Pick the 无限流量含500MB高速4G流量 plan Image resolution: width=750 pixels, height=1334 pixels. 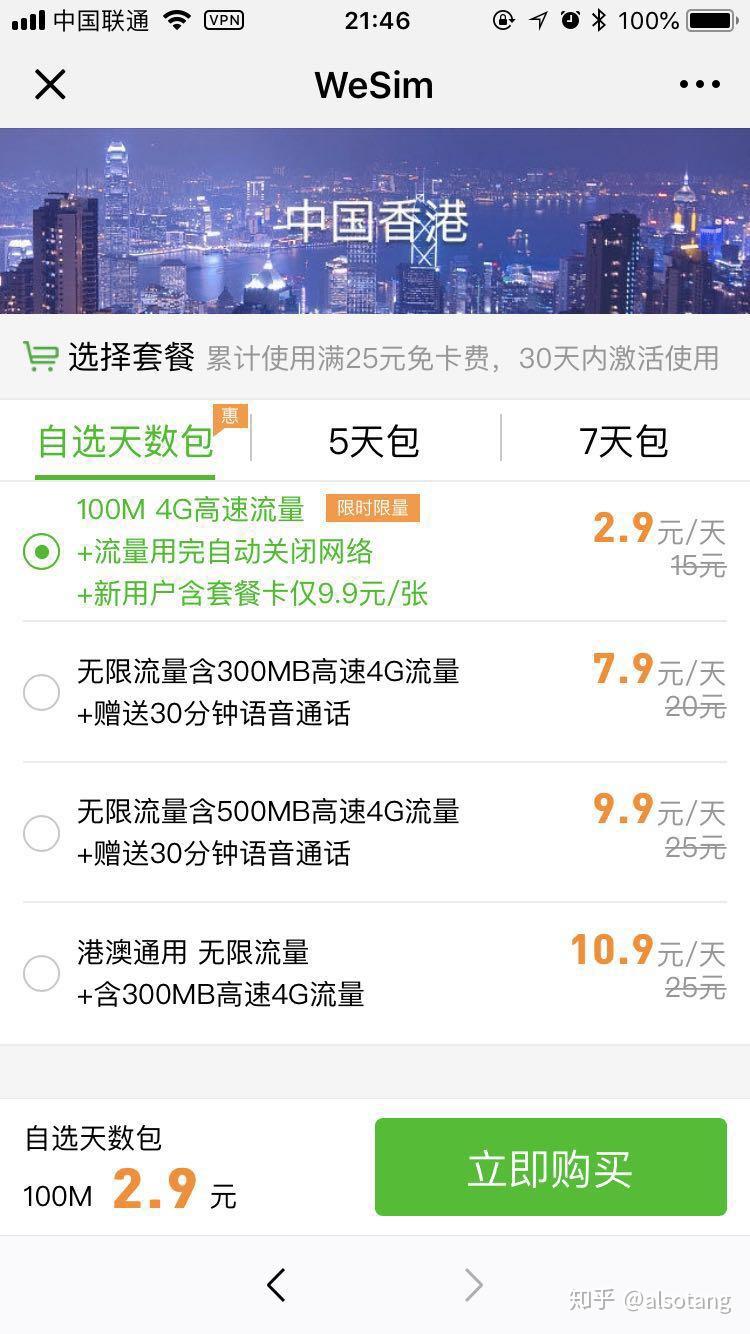click(42, 832)
